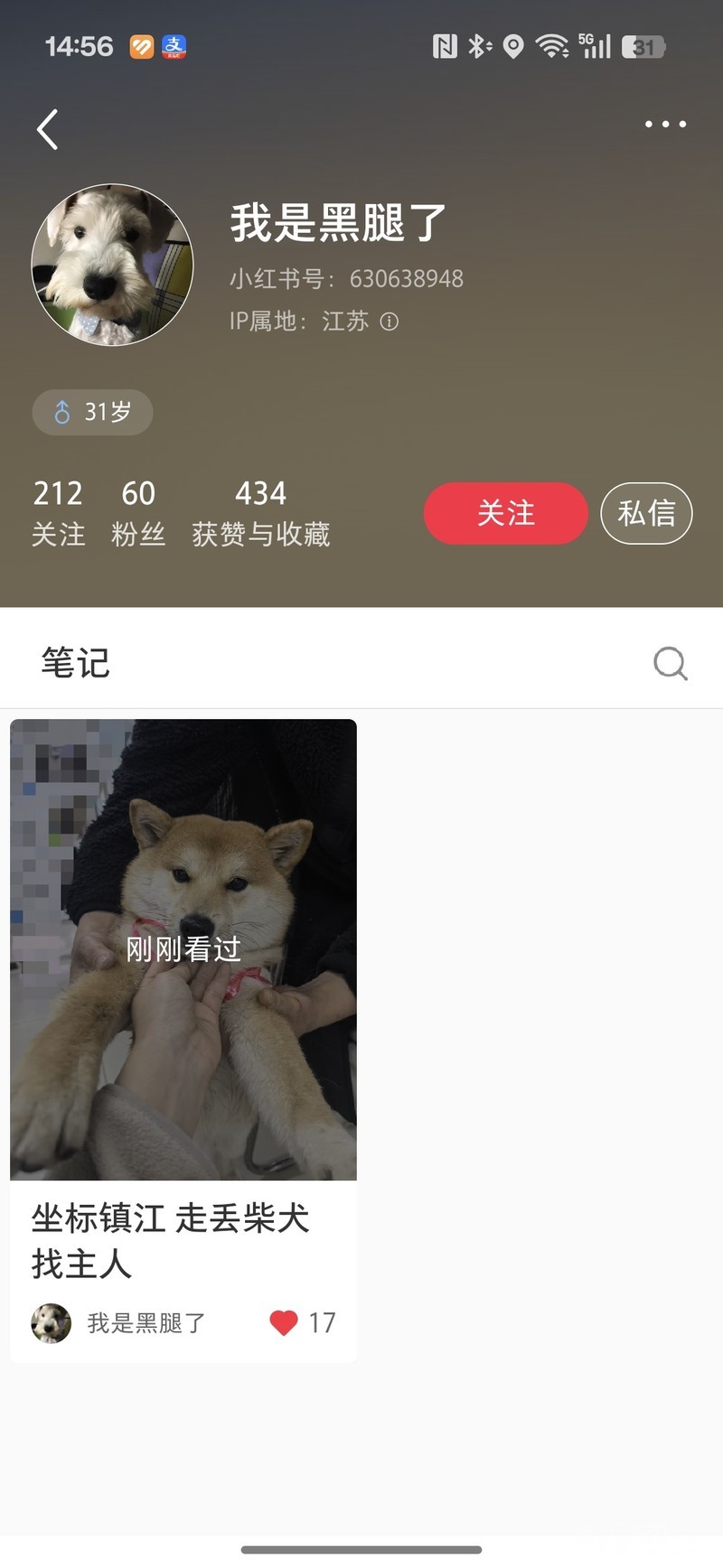View 434 获赞与收藏 details
723x1568 pixels.
click(260, 512)
